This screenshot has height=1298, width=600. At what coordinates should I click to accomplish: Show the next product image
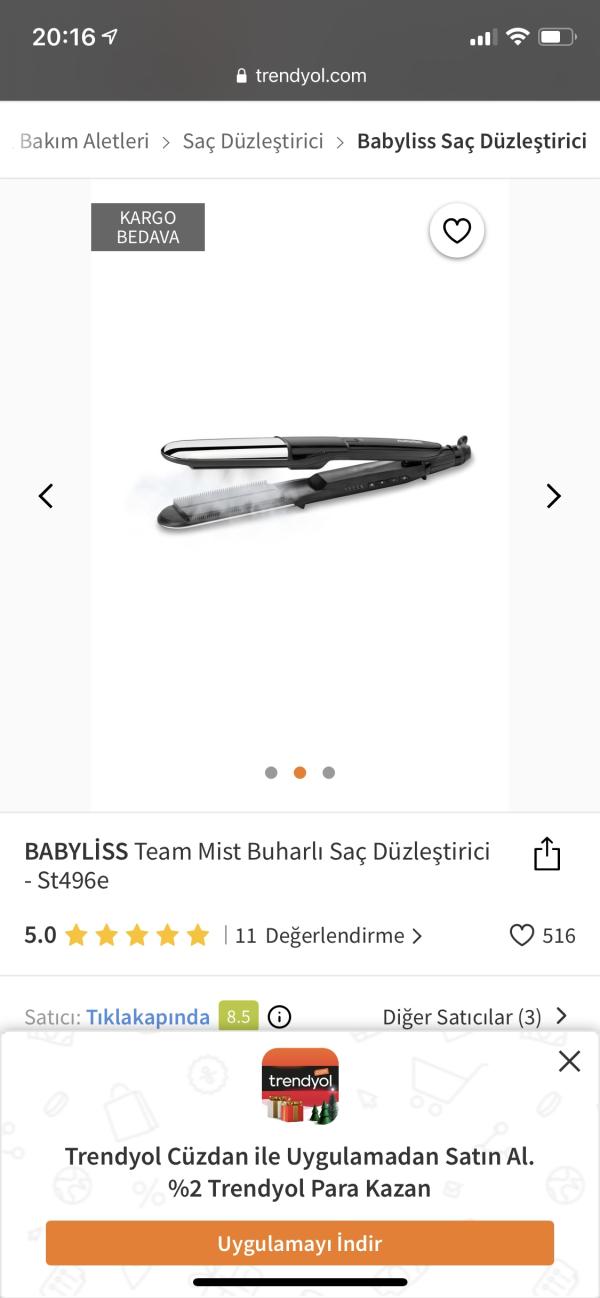coord(553,496)
